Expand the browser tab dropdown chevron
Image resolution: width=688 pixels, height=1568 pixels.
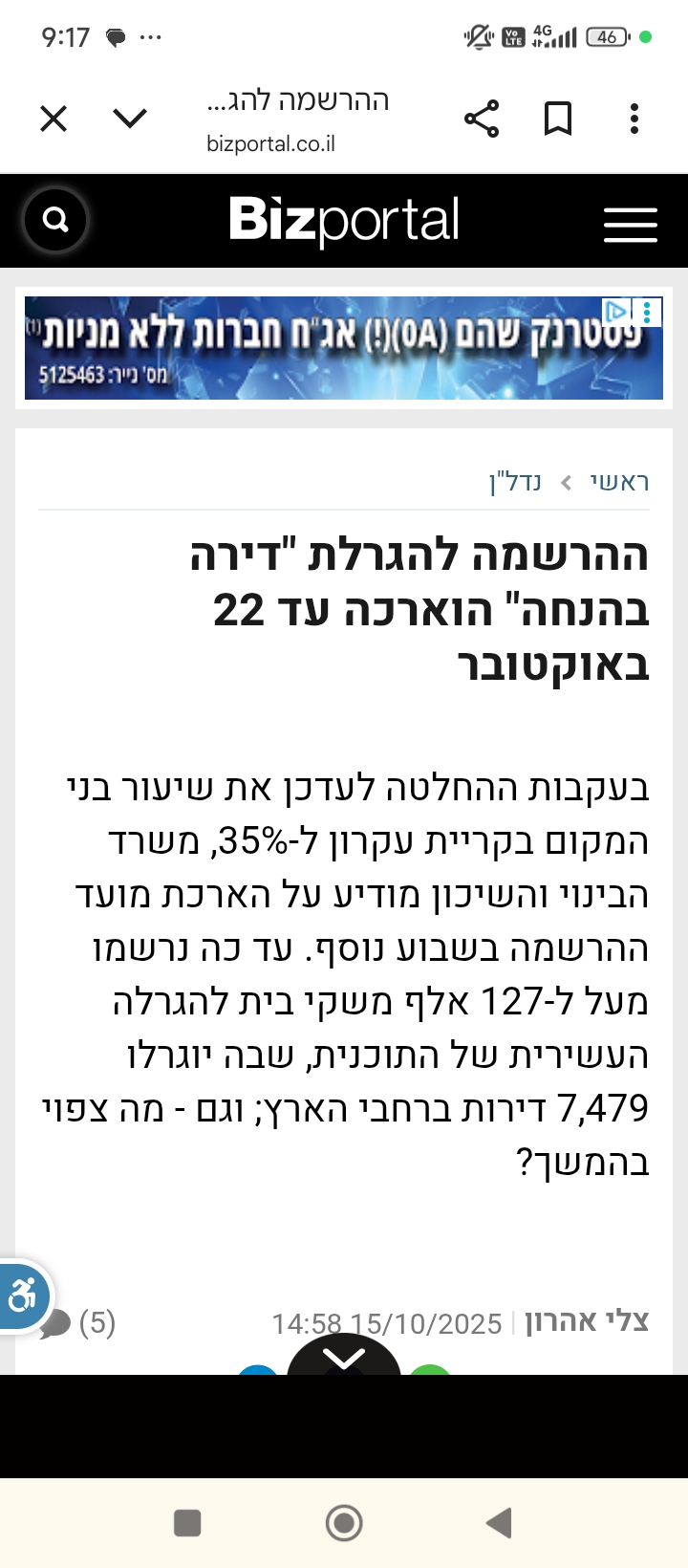pyautogui.click(x=130, y=119)
